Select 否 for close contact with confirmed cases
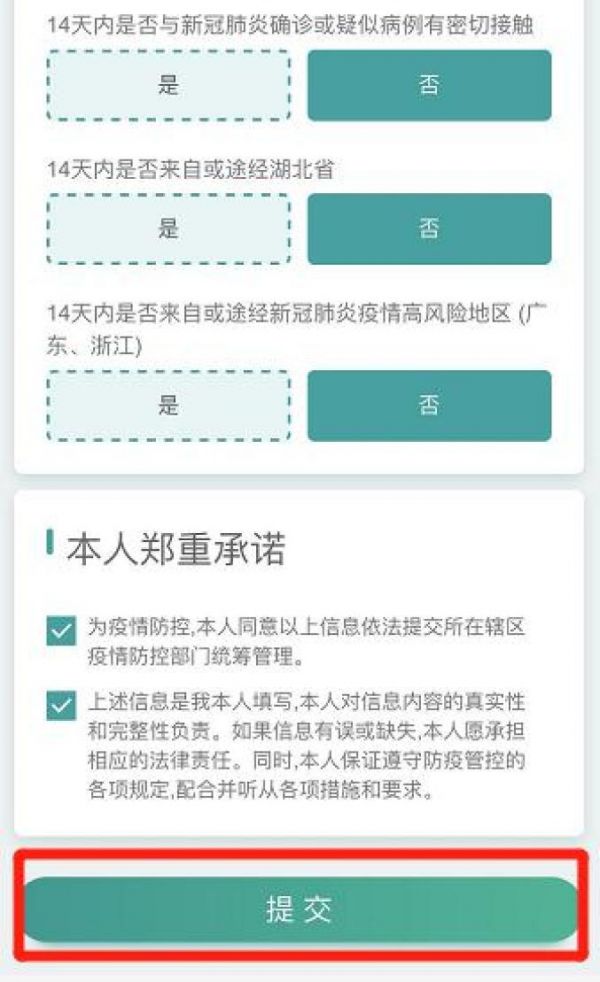Image resolution: width=600 pixels, height=982 pixels. click(429, 85)
